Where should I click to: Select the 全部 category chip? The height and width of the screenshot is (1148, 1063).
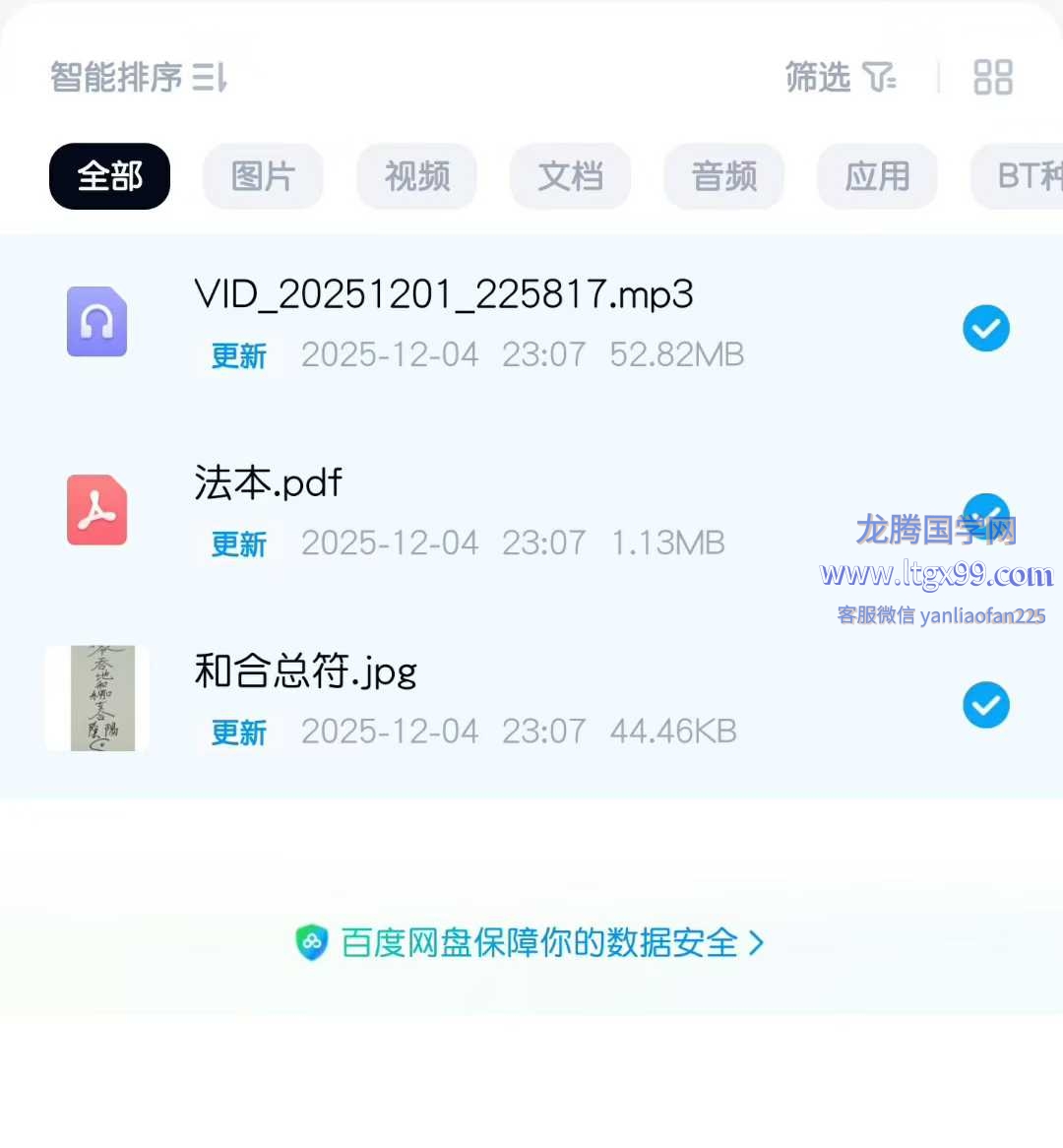(x=109, y=176)
